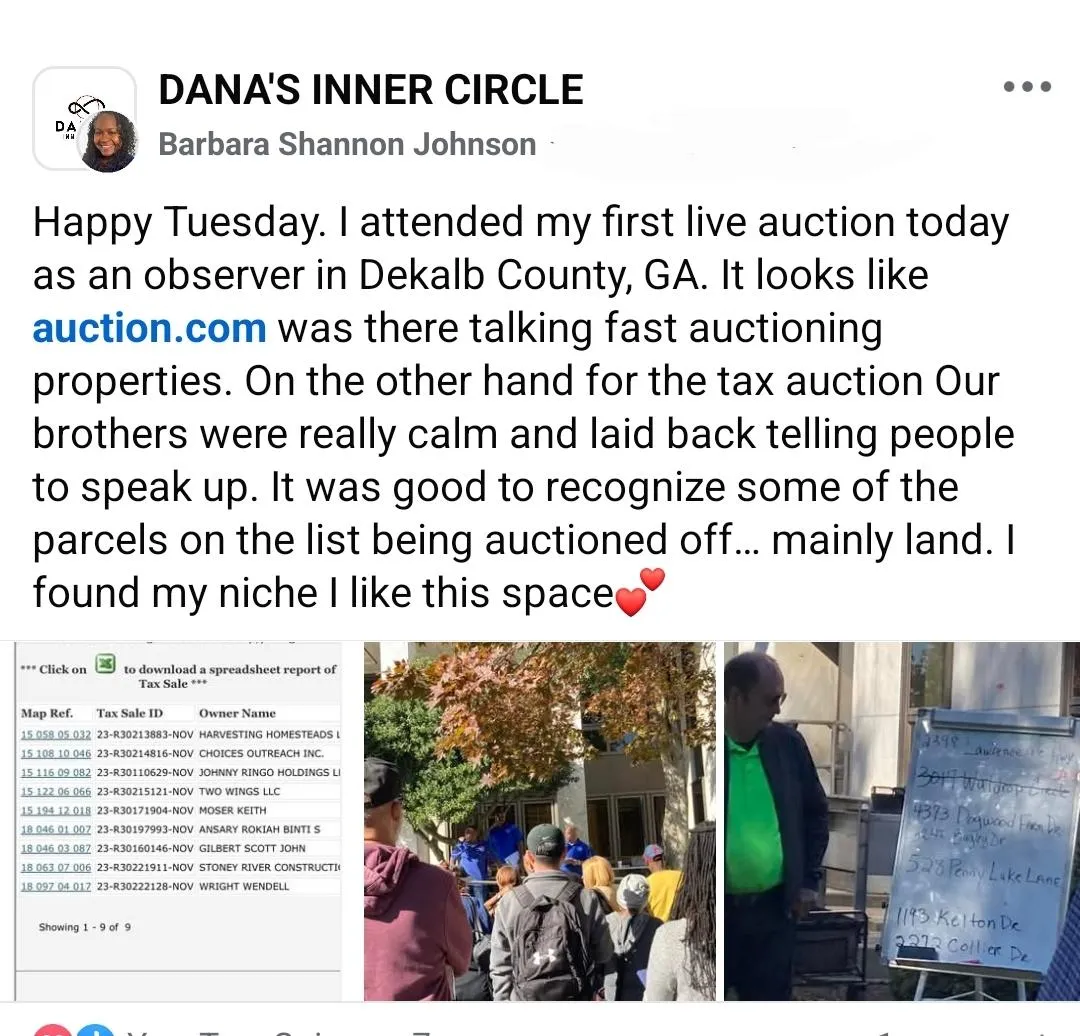This screenshot has width=1080, height=1036.
Task: Open the whiteboard addresses photo
Action: pyautogui.click(x=901, y=820)
